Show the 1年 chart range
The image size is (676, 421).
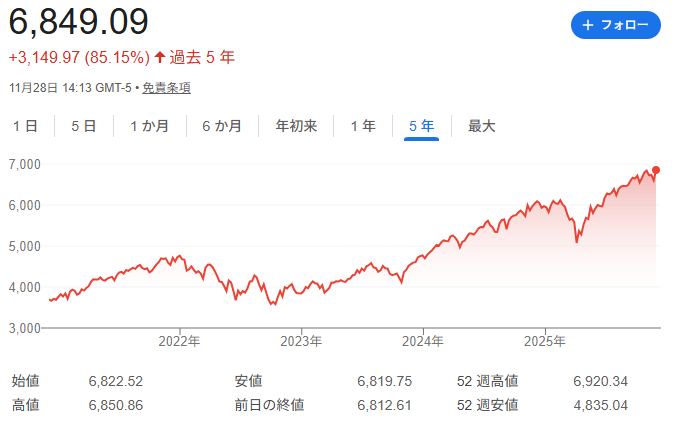coord(363,126)
